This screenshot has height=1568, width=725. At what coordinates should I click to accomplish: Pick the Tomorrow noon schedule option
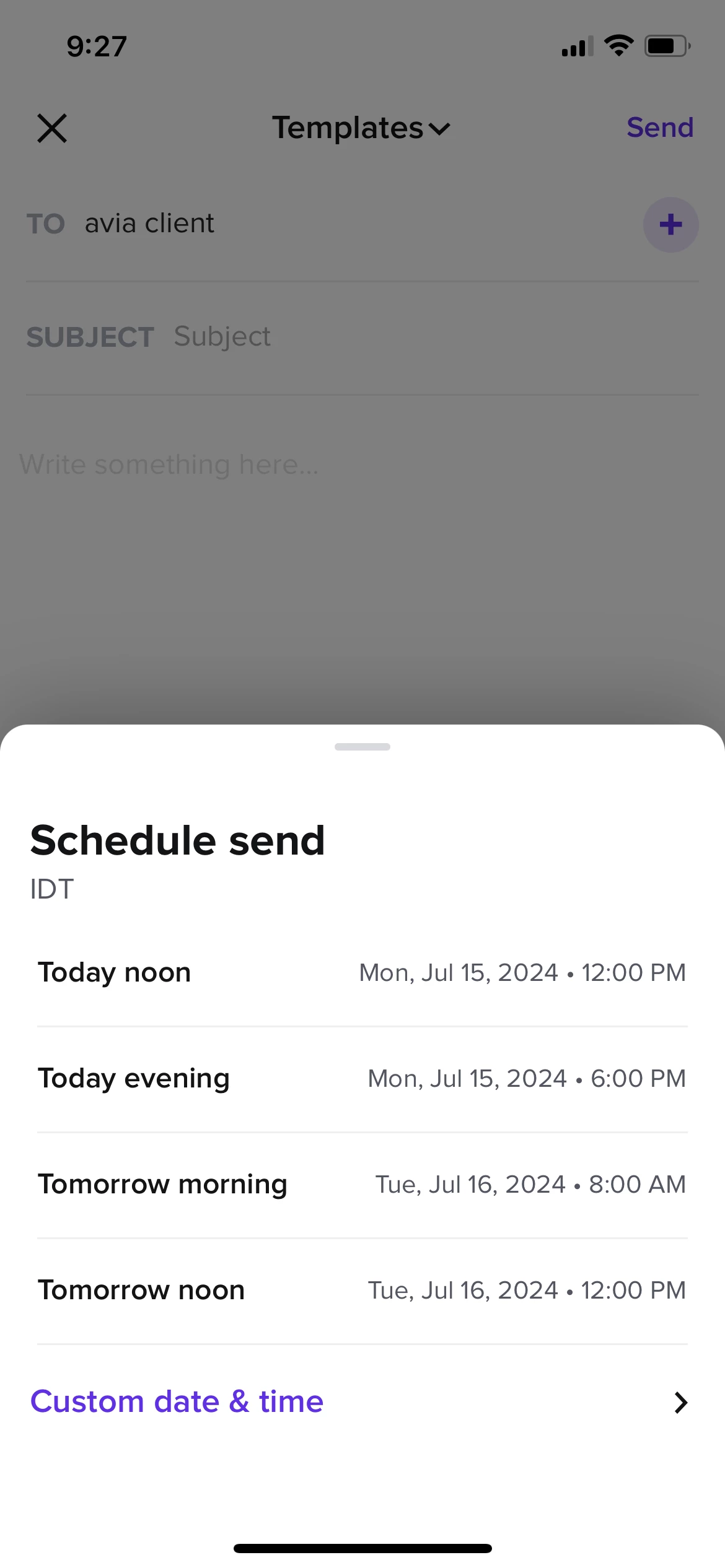coord(362,1291)
